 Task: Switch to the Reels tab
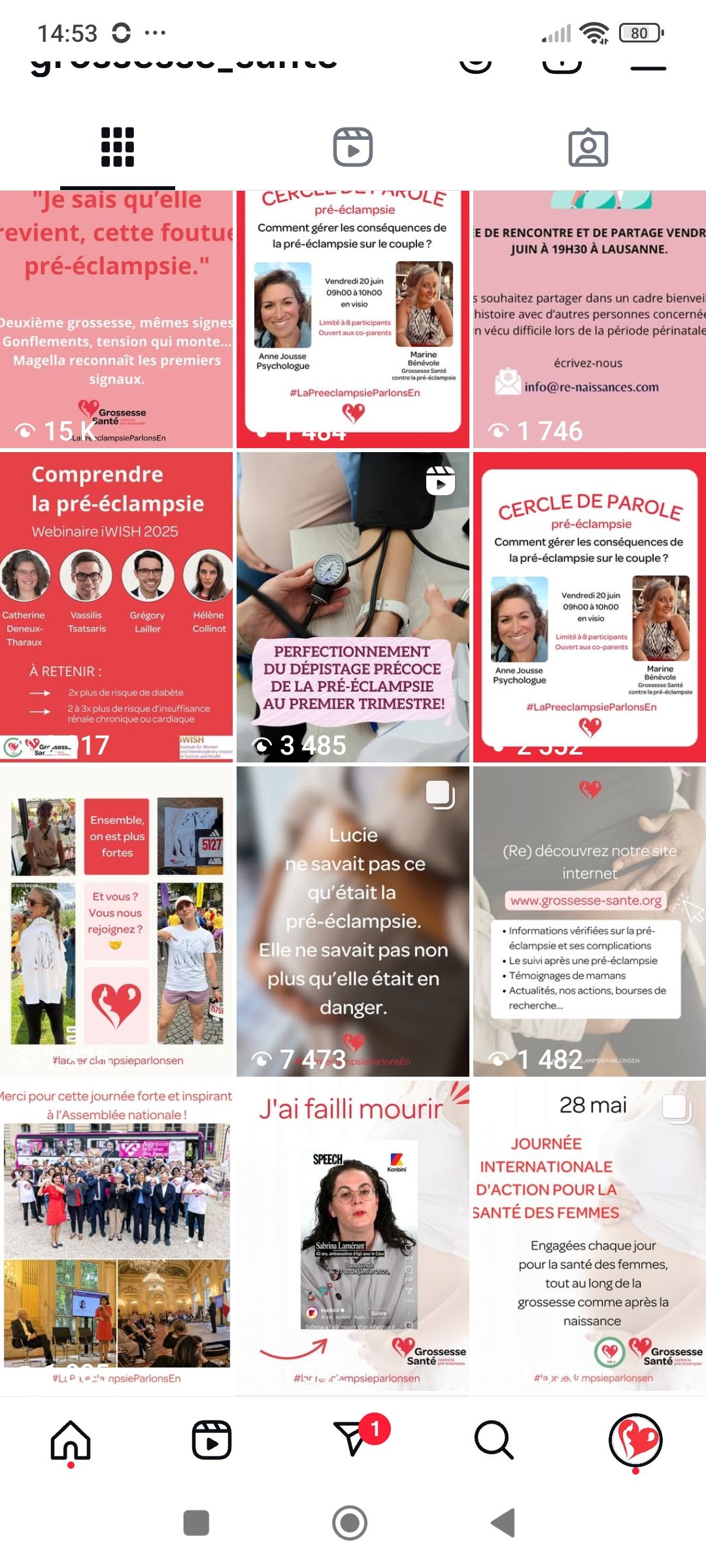click(x=353, y=147)
